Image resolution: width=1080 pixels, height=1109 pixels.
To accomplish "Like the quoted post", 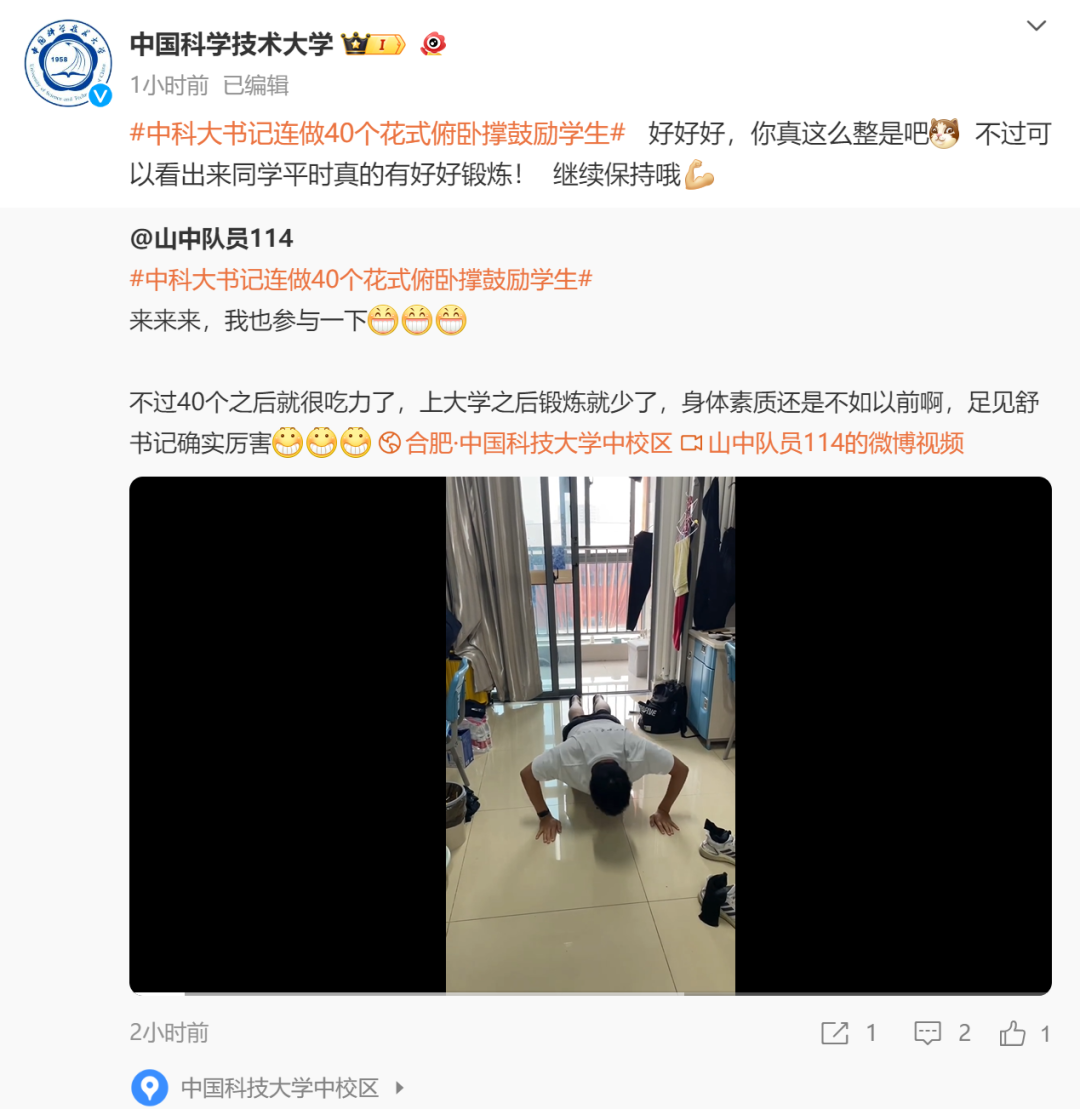I will click(x=1025, y=1033).
